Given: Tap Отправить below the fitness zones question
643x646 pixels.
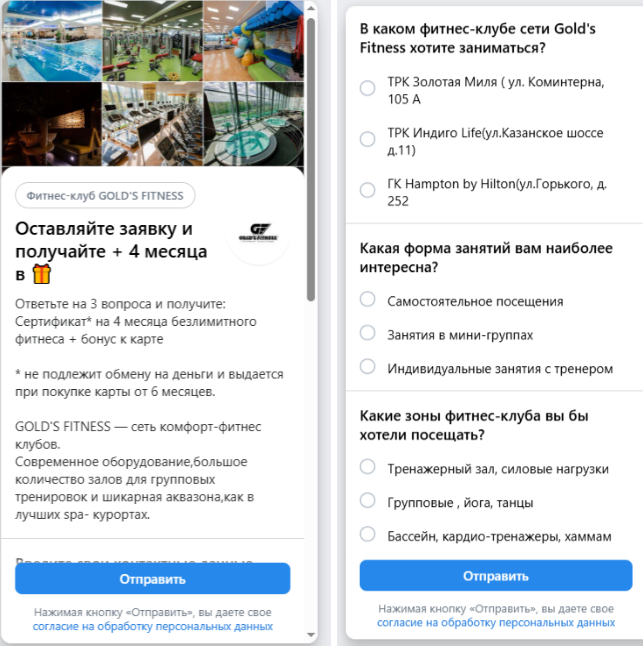Looking at the screenshot, I should tap(496, 576).
